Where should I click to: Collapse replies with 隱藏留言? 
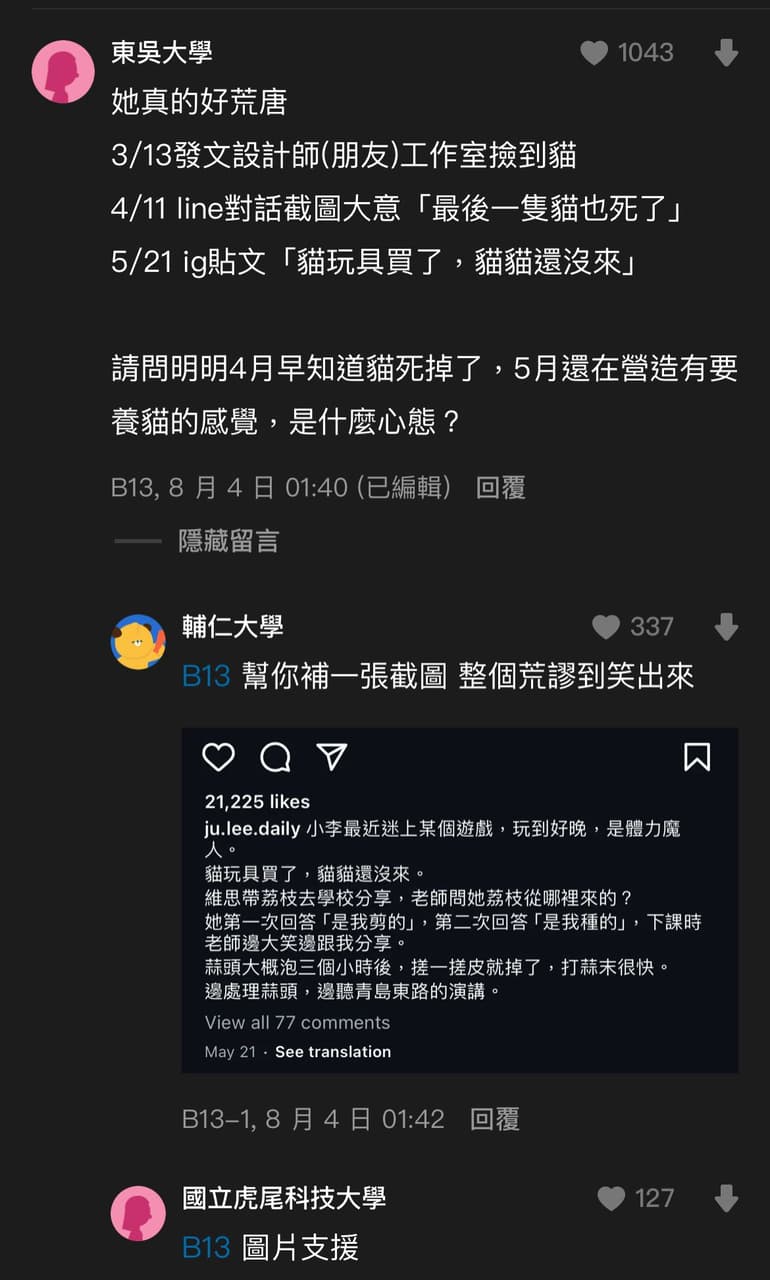228,541
